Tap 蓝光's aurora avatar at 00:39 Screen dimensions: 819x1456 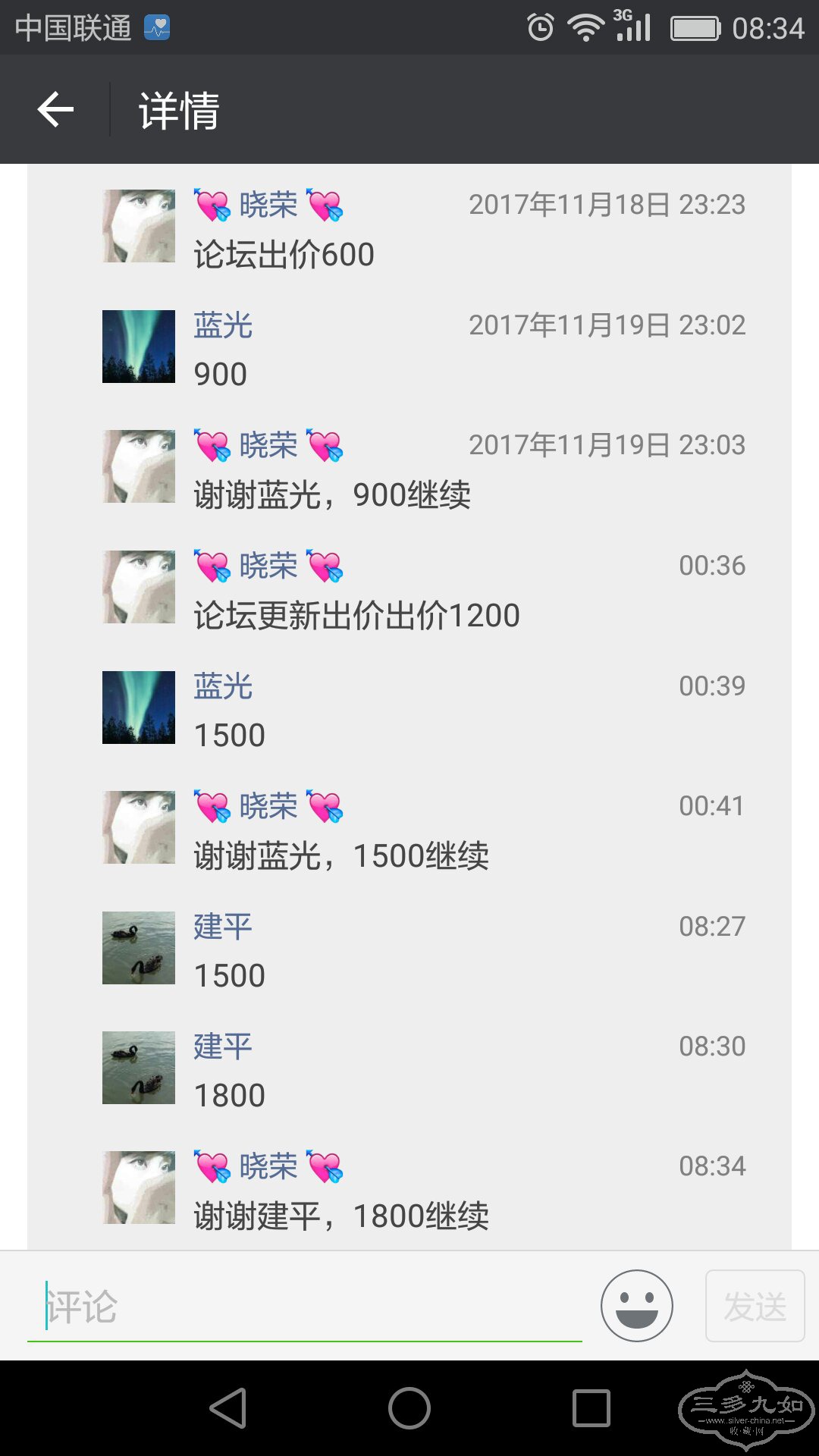[x=139, y=707]
